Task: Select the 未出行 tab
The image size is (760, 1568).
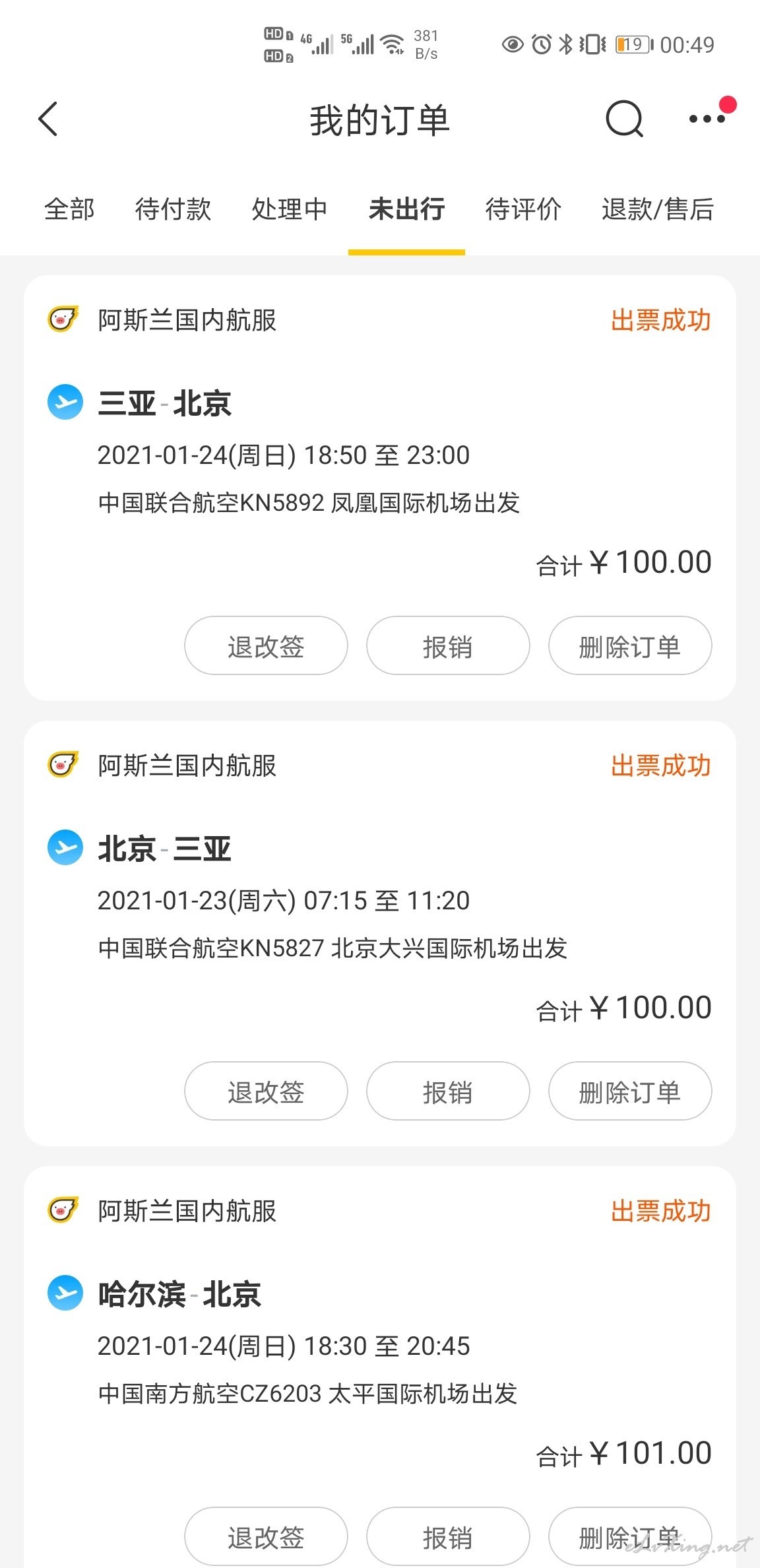Action: [x=406, y=209]
